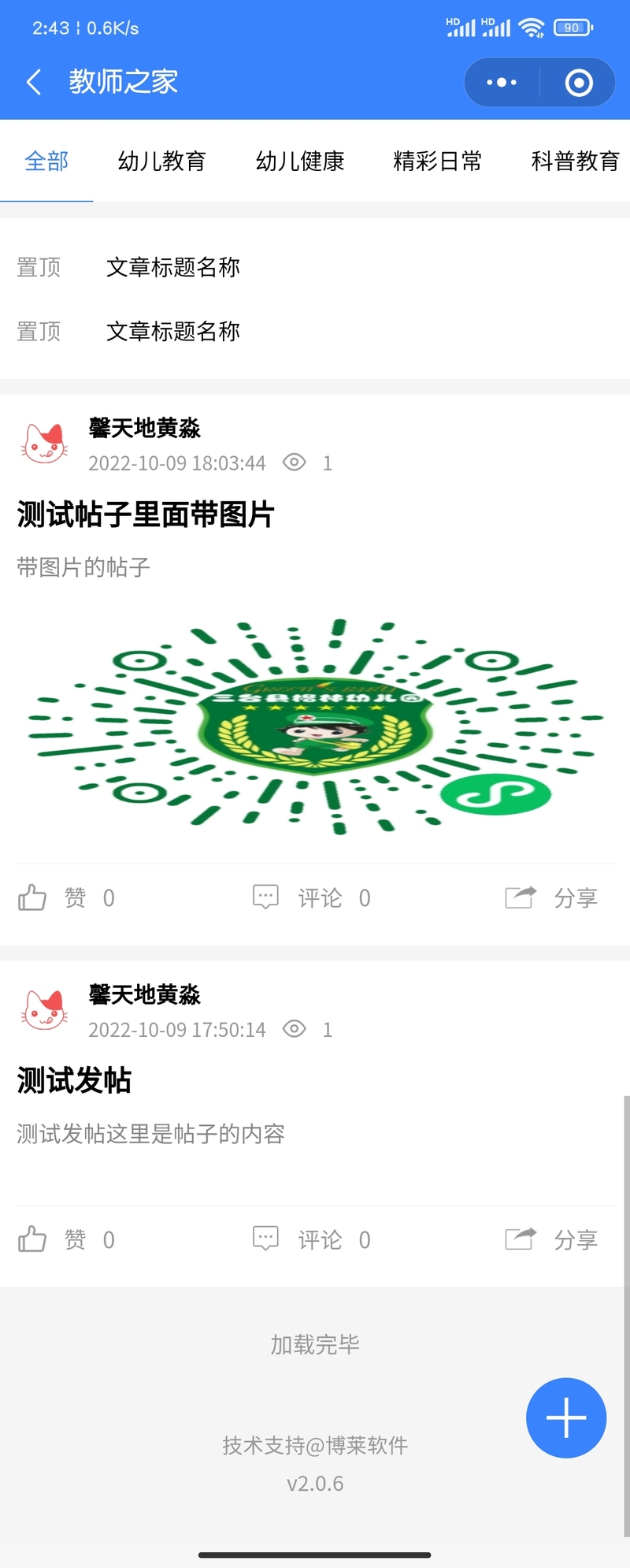Open the post 测试发帖
630x1568 pixels.
[74, 1080]
